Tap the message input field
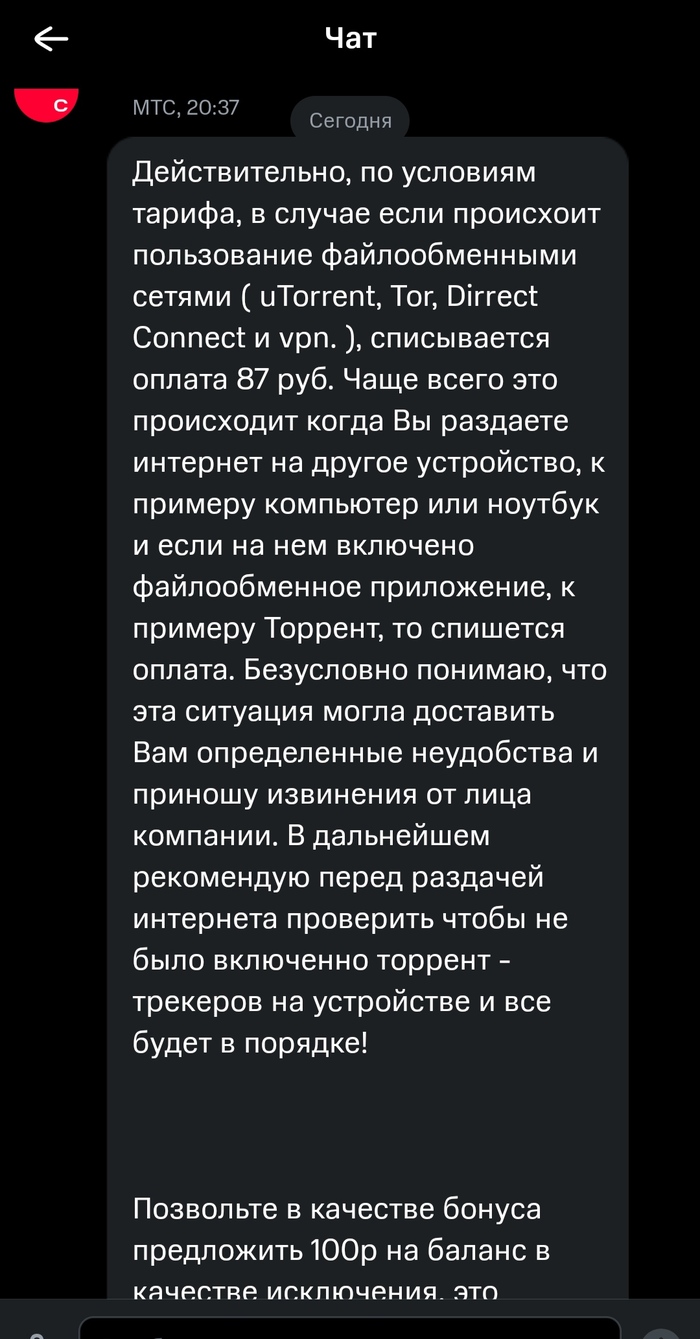This screenshot has height=1339, width=700. click(350, 1328)
